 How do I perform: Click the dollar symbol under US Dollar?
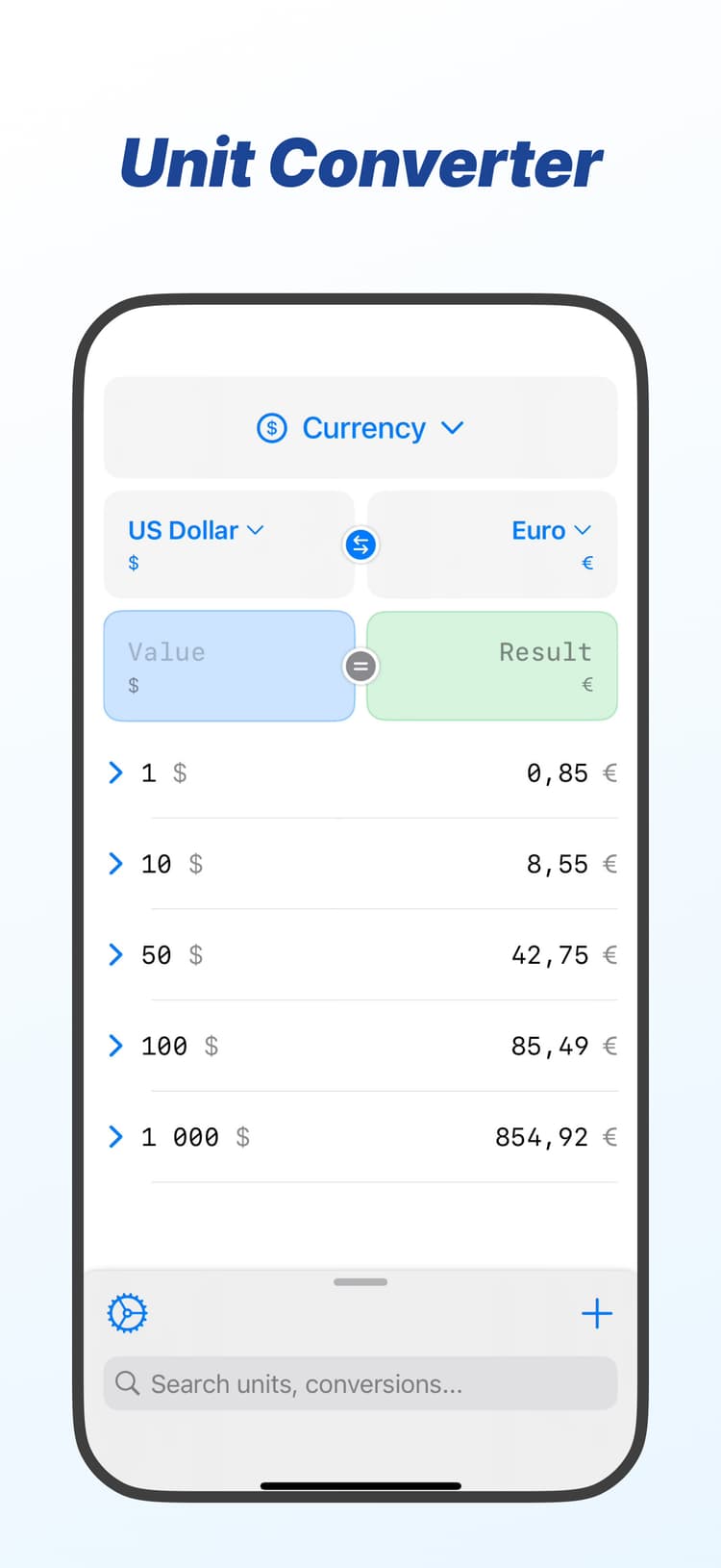[134, 563]
